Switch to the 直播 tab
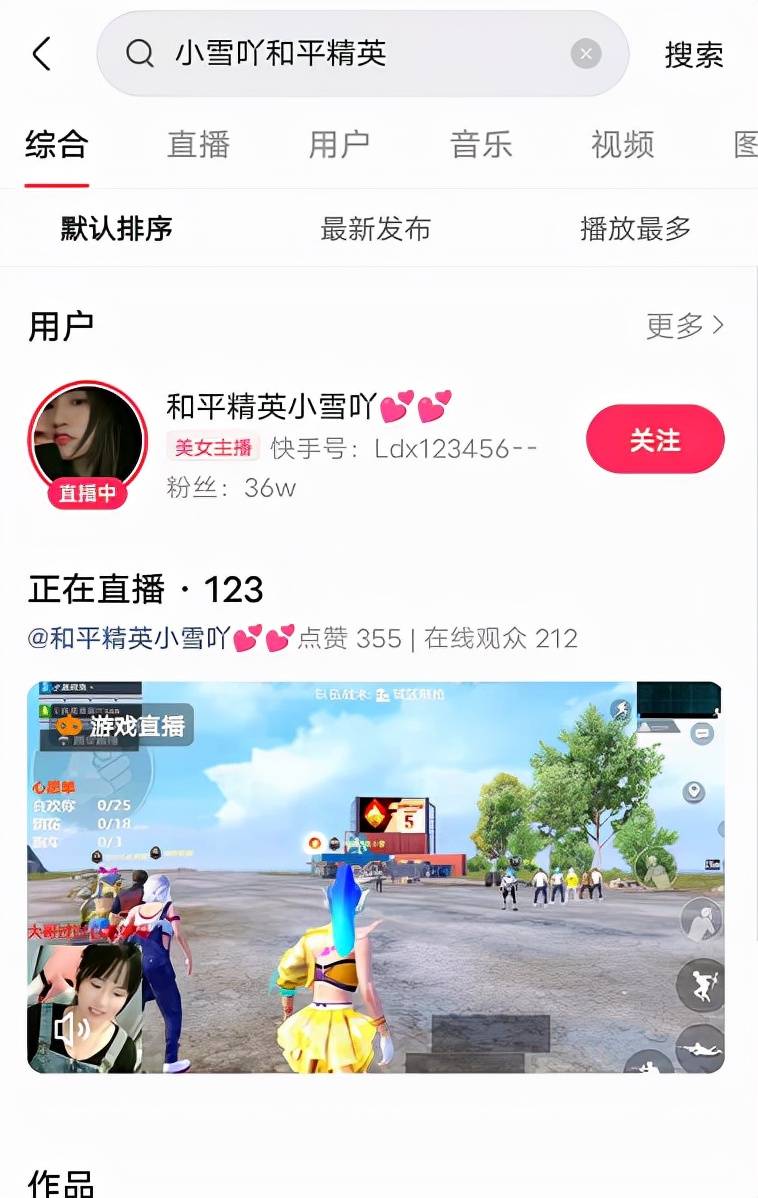This screenshot has width=758, height=1198. click(x=198, y=145)
